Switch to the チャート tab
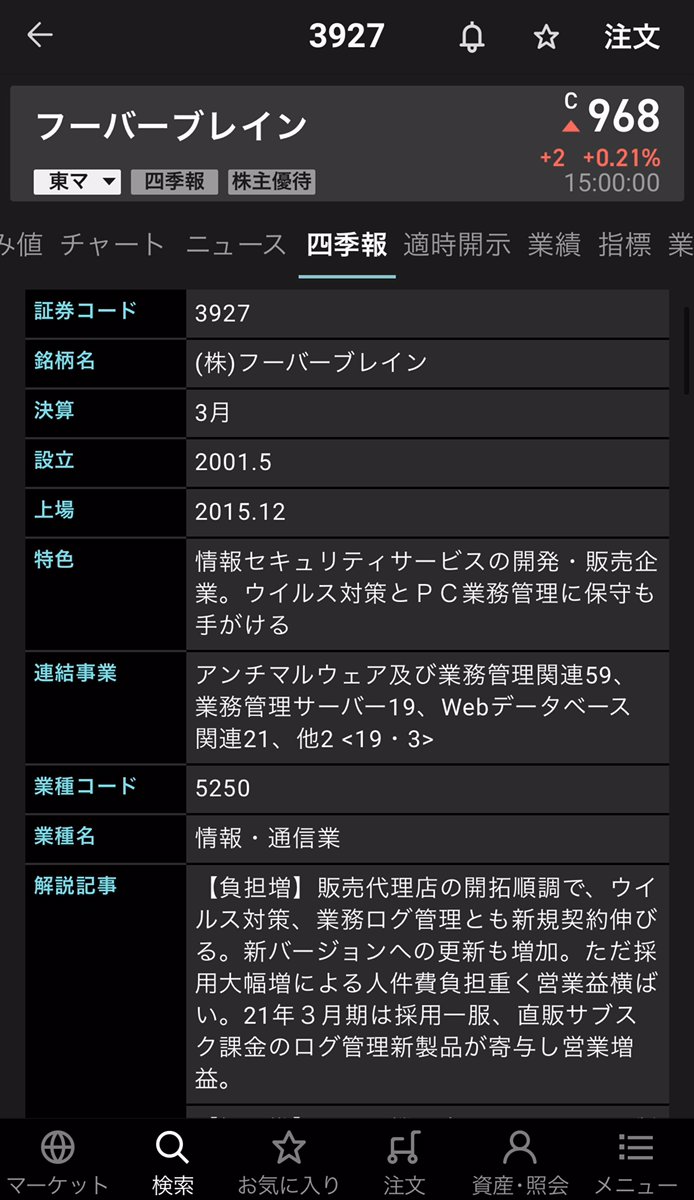The image size is (694, 1200). tap(112, 245)
